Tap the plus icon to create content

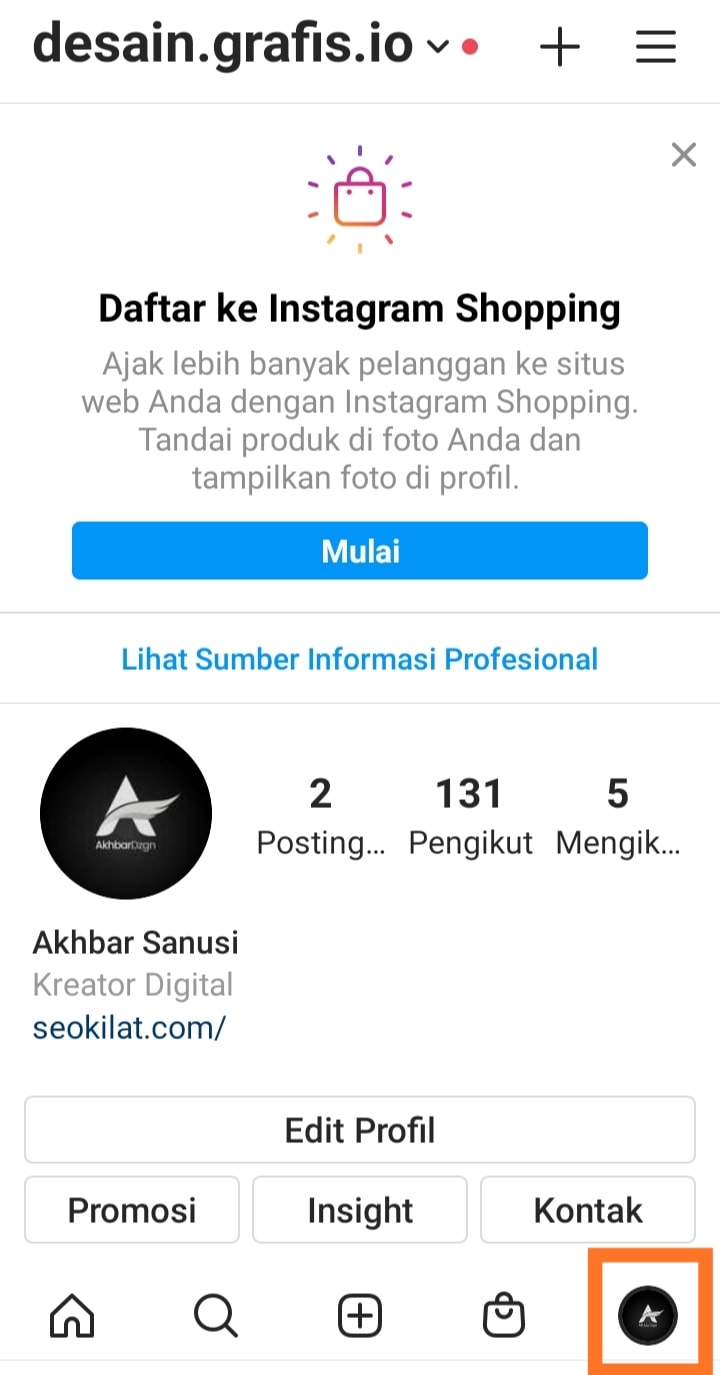[x=559, y=47]
